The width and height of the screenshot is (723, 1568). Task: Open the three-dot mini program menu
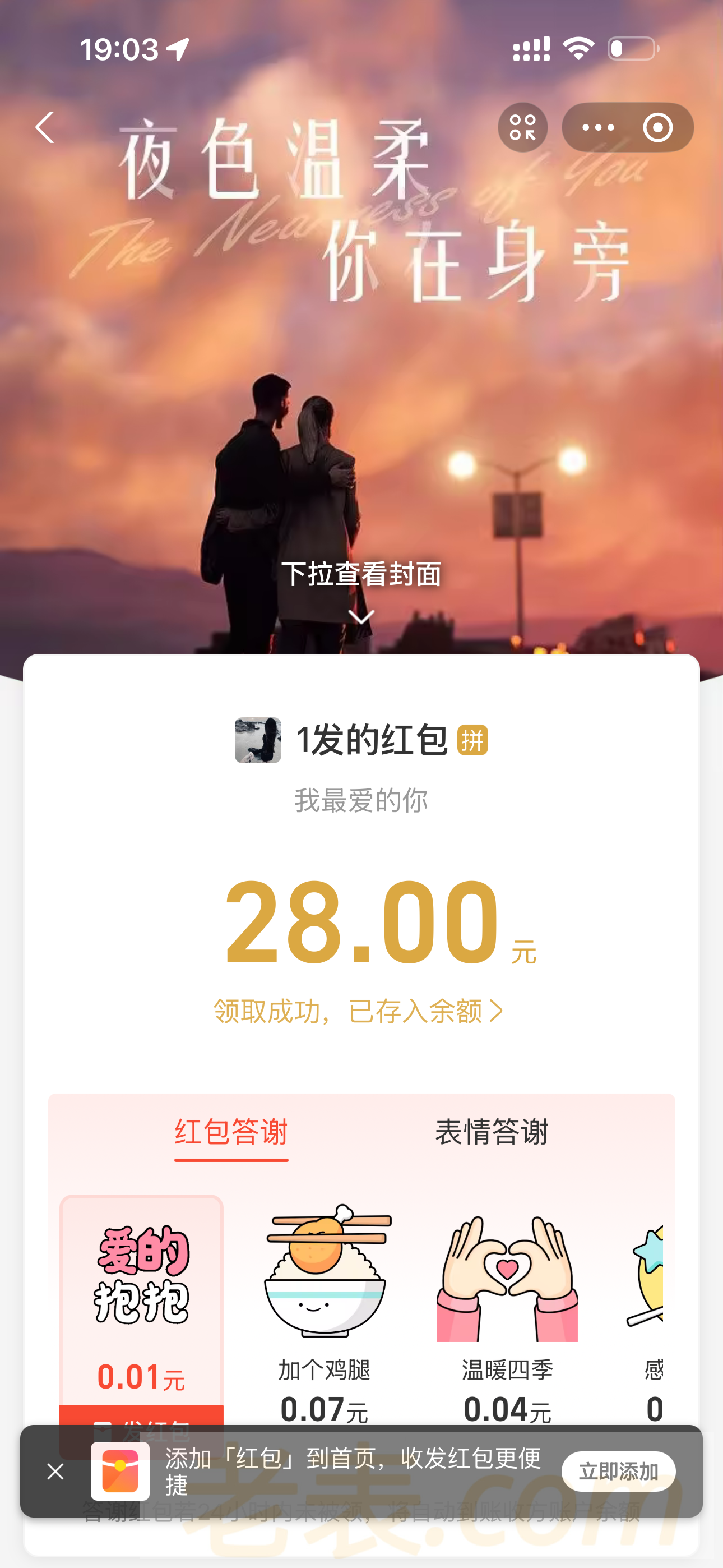coord(597,127)
